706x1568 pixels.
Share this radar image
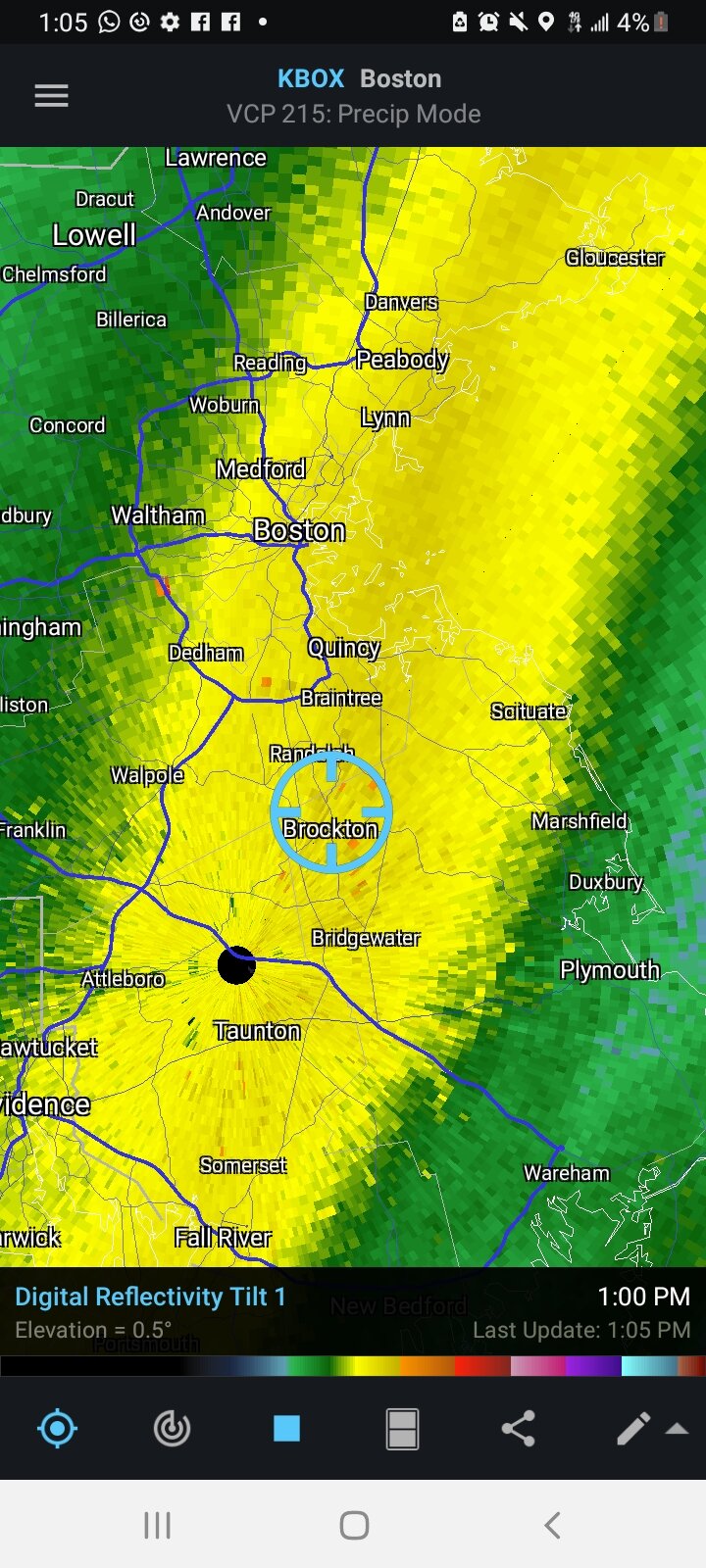pos(518,1429)
